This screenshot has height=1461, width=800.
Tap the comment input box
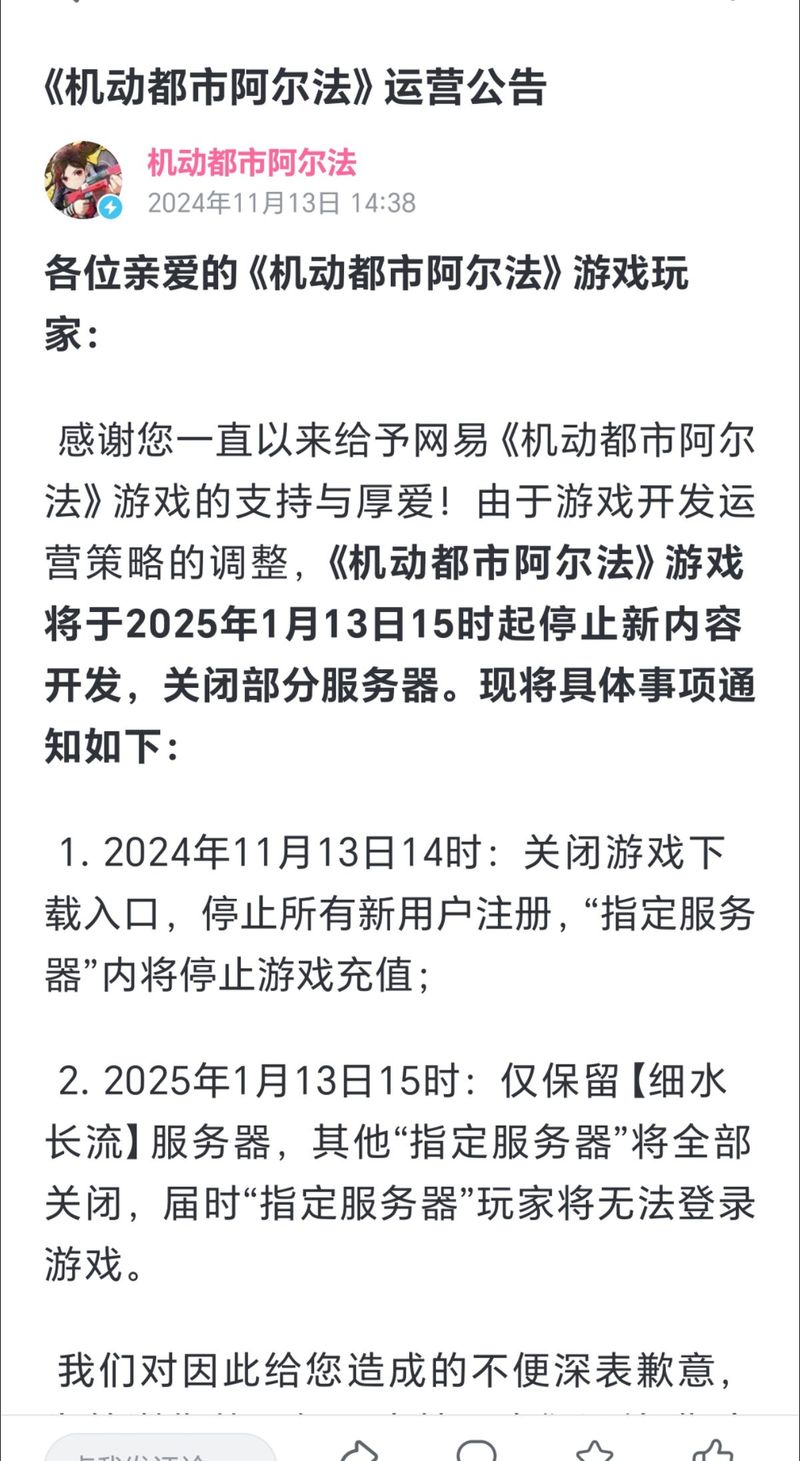tap(160, 1450)
